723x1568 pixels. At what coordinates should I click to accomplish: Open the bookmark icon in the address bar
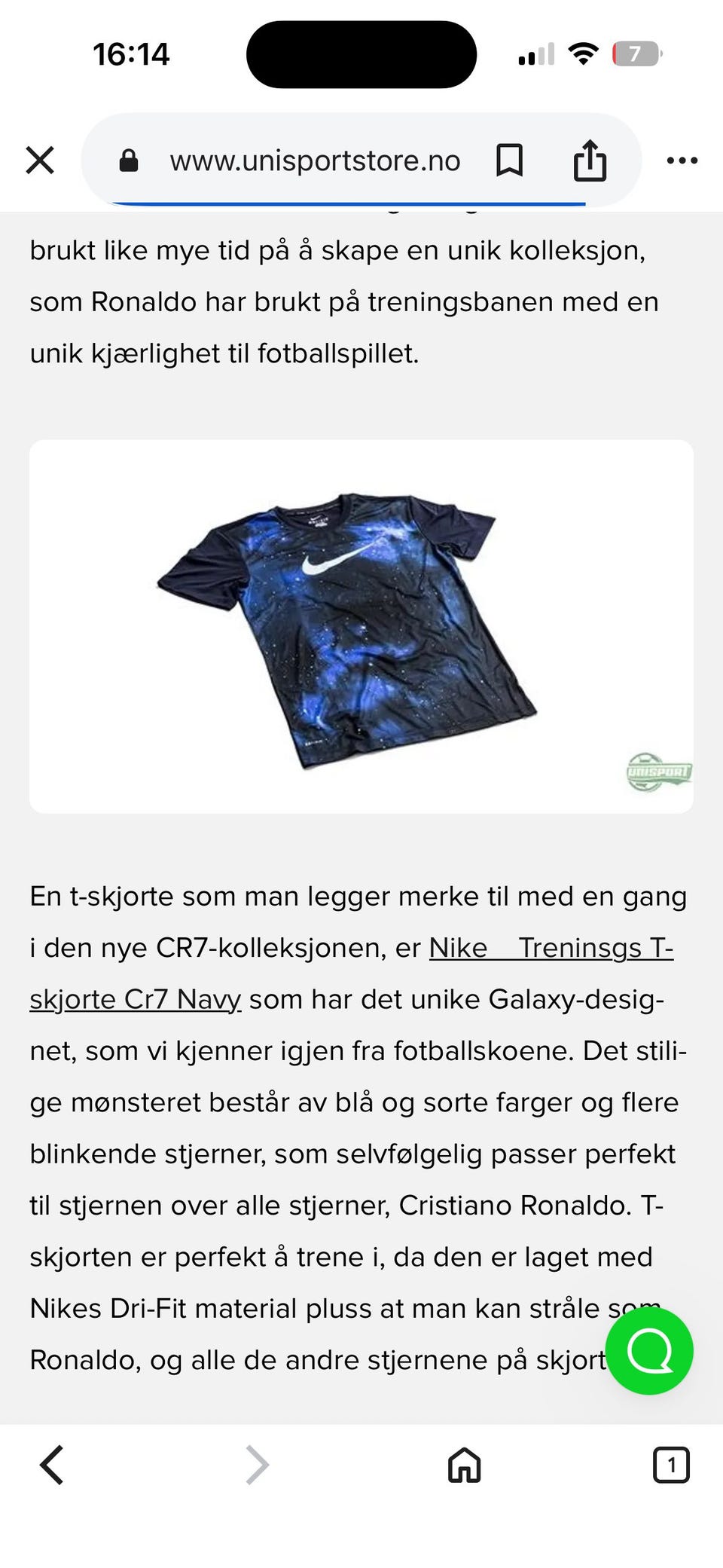509,160
